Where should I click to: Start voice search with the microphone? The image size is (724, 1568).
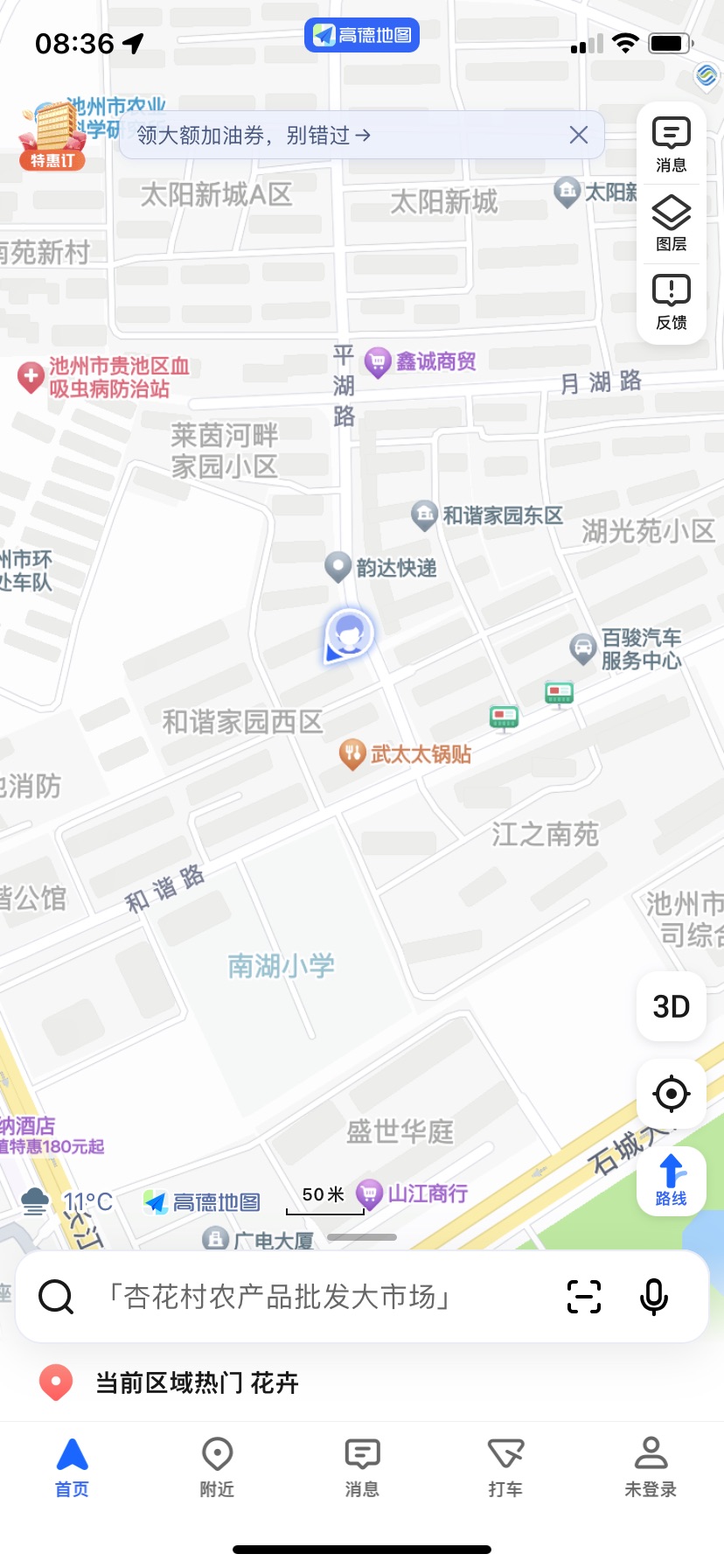pyautogui.click(x=653, y=1296)
